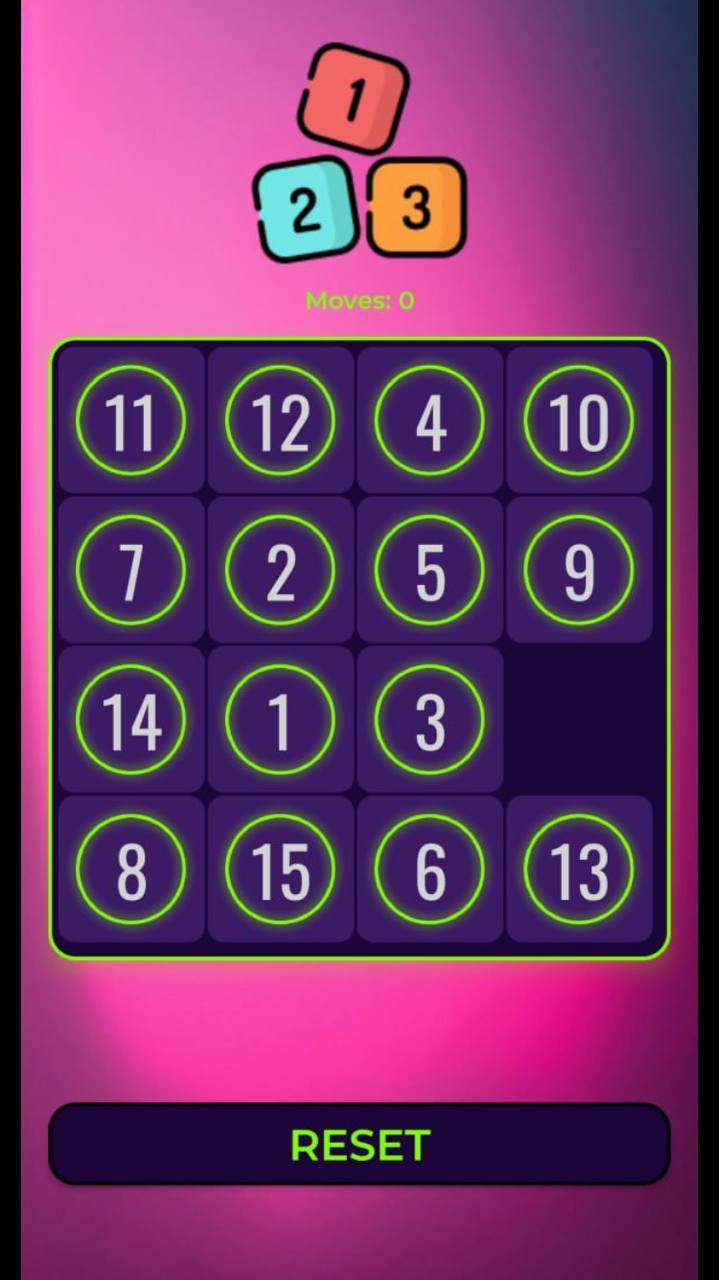Tap tile number 2 in the grid
The height and width of the screenshot is (1280, 719).
[x=280, y=570]
